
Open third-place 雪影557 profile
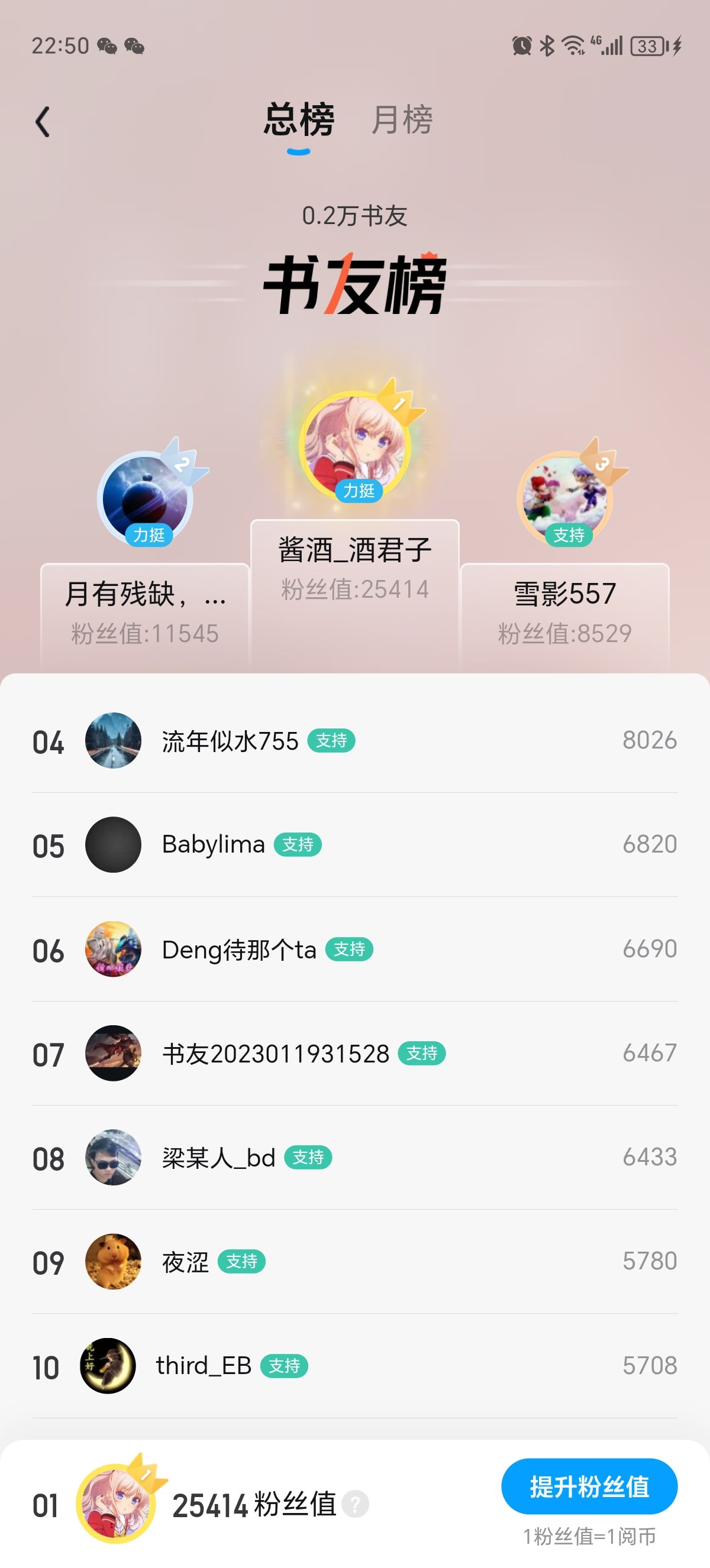pos(565,499)
